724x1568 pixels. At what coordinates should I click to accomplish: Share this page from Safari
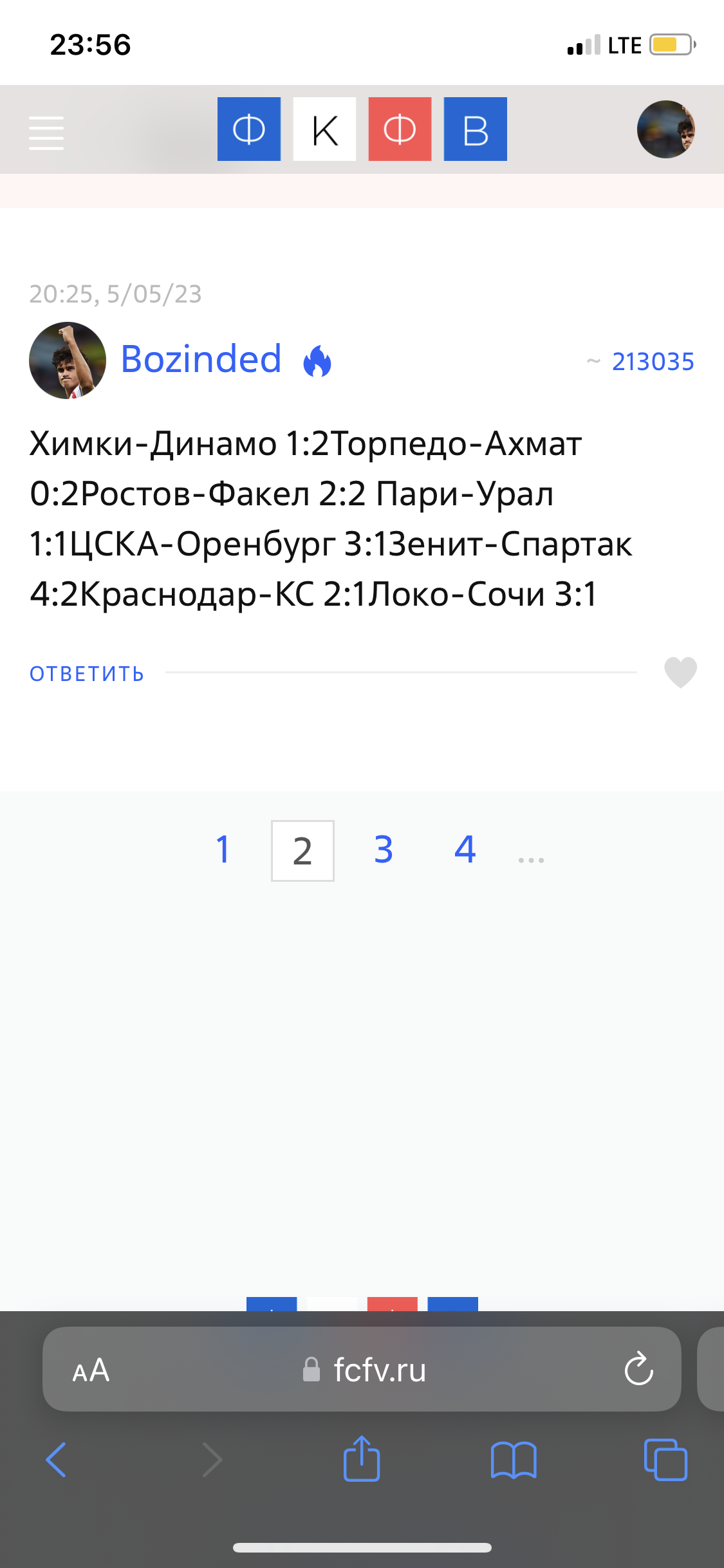(362, 1459)
